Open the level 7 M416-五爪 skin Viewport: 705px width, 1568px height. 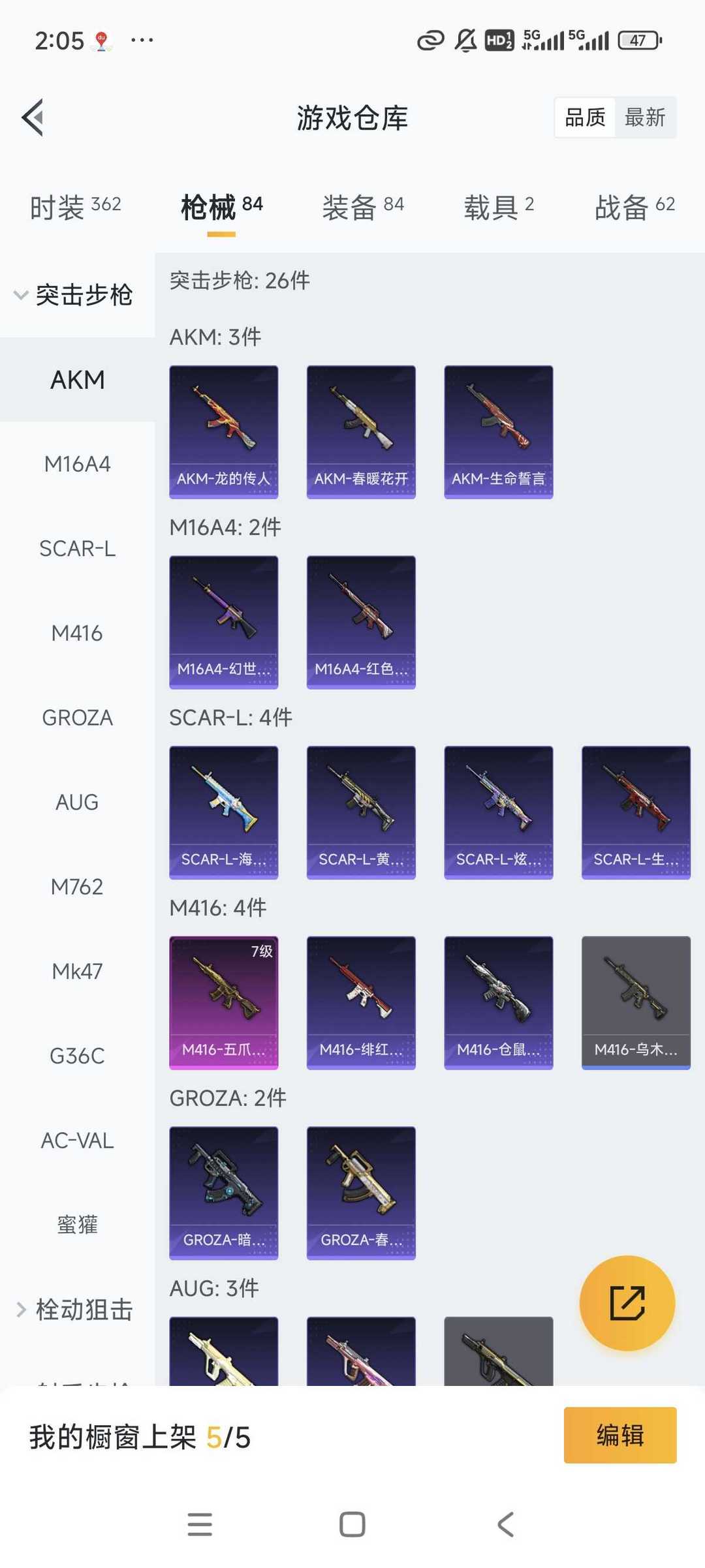pos(223,1002)
